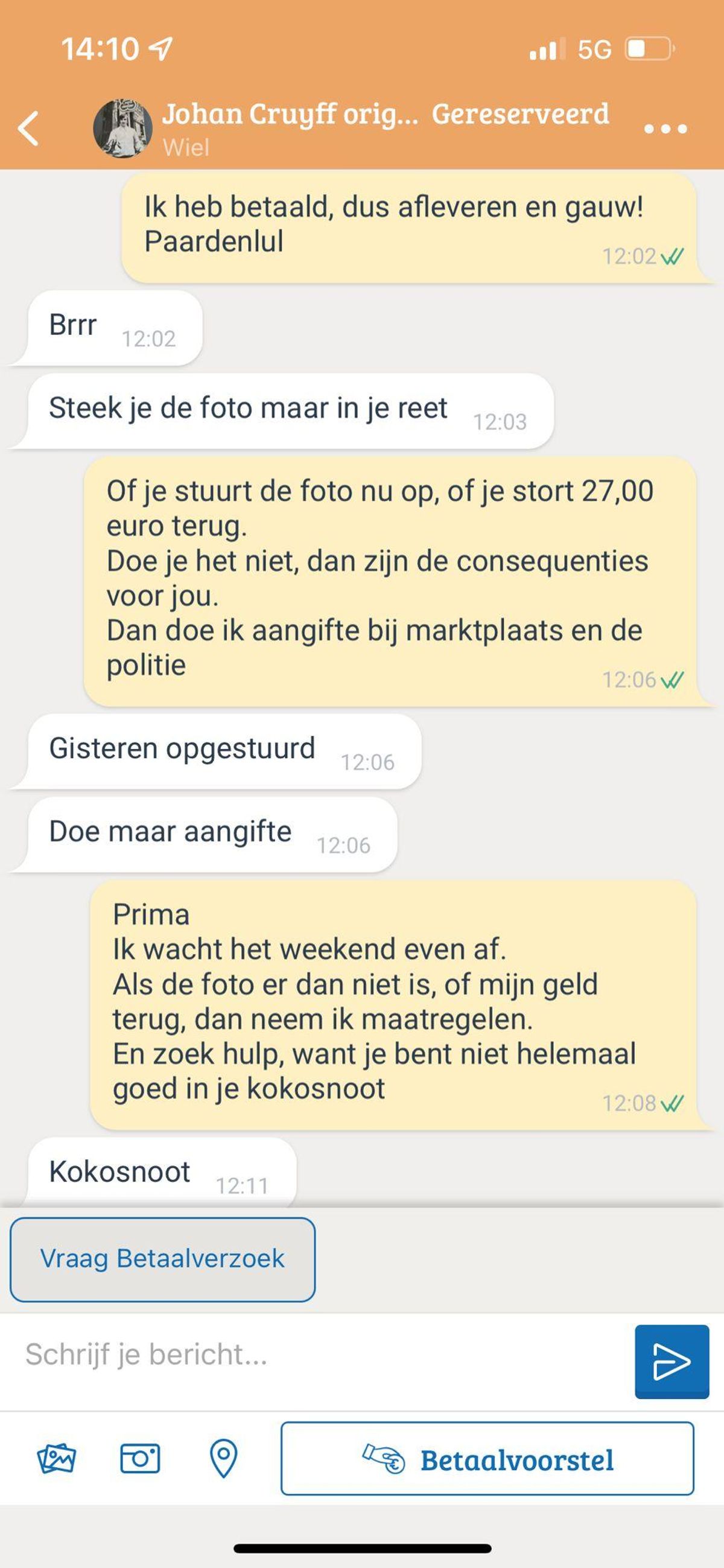This screenshot has width=724, height=1568.
Task: Focus the Schrijf je bericht field
Action: click(316, 1355)
